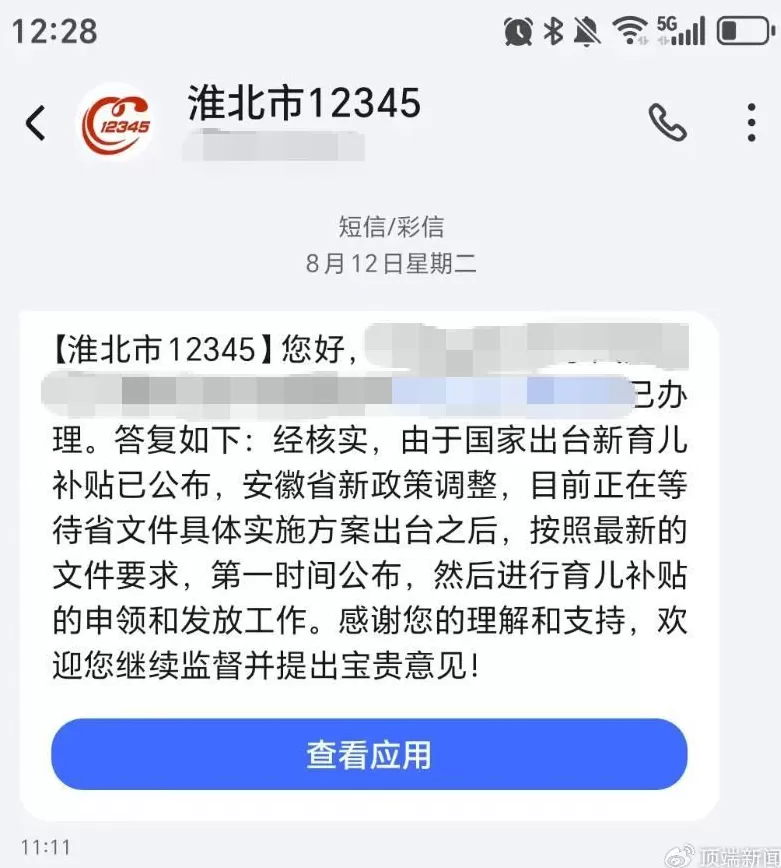This screenshot has width=781, height=868.
Task: Open the three-dot overflow menu
Action: click(751, 120)
